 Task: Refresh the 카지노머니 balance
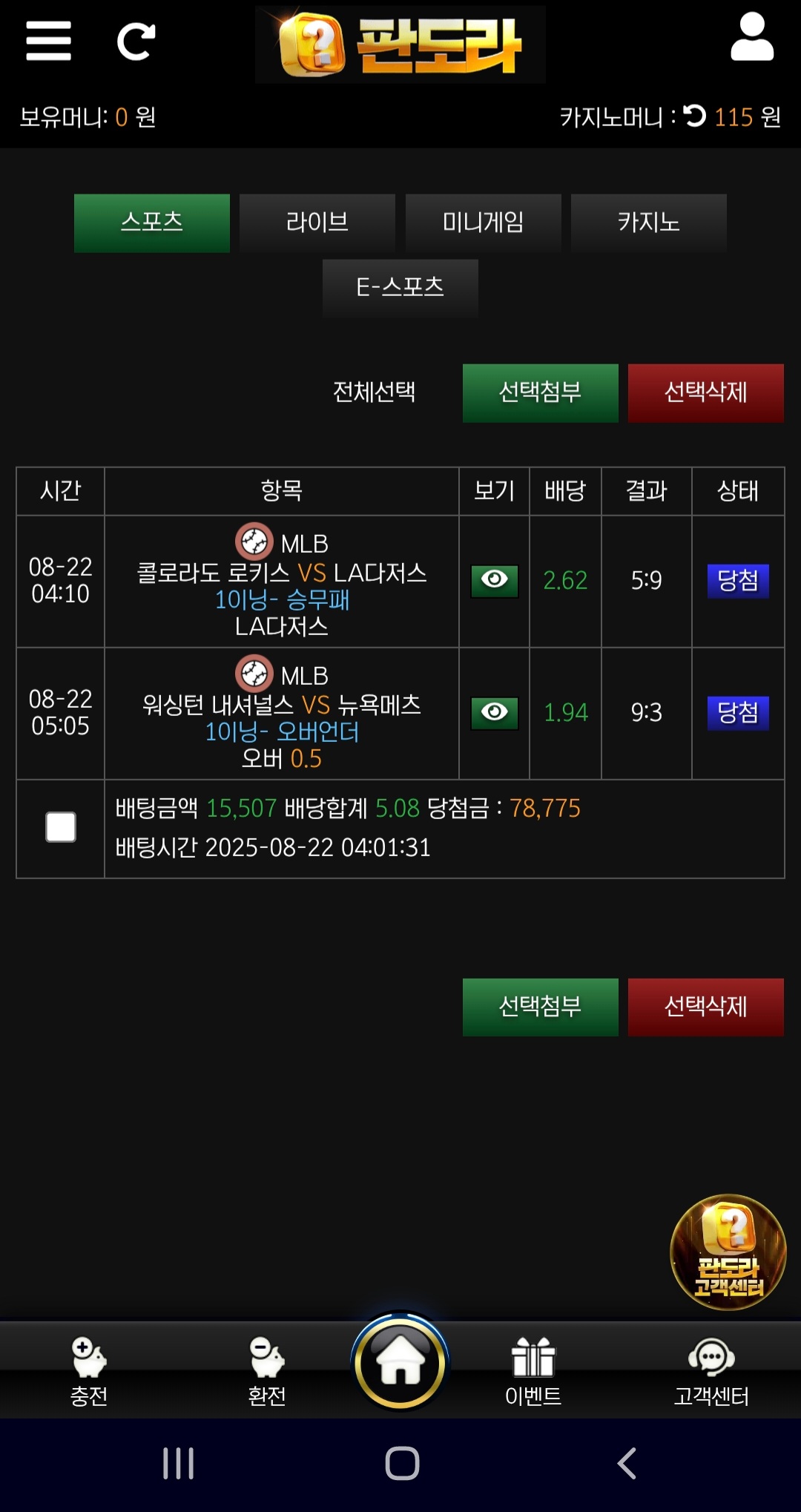tap(695, 116)
